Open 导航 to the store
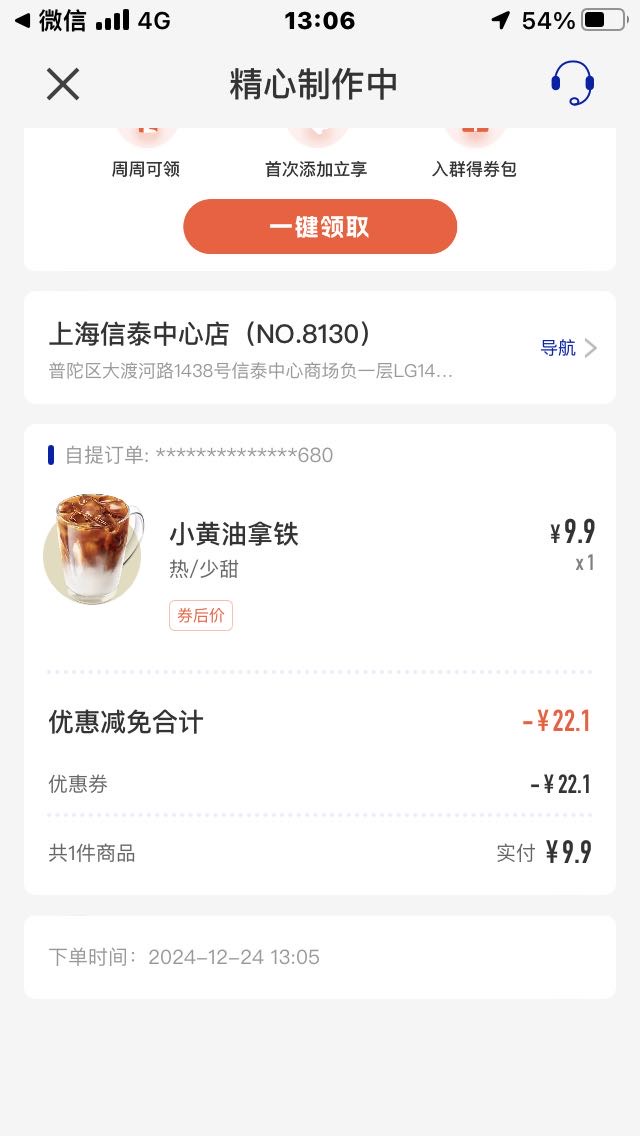 pos(568,348)
